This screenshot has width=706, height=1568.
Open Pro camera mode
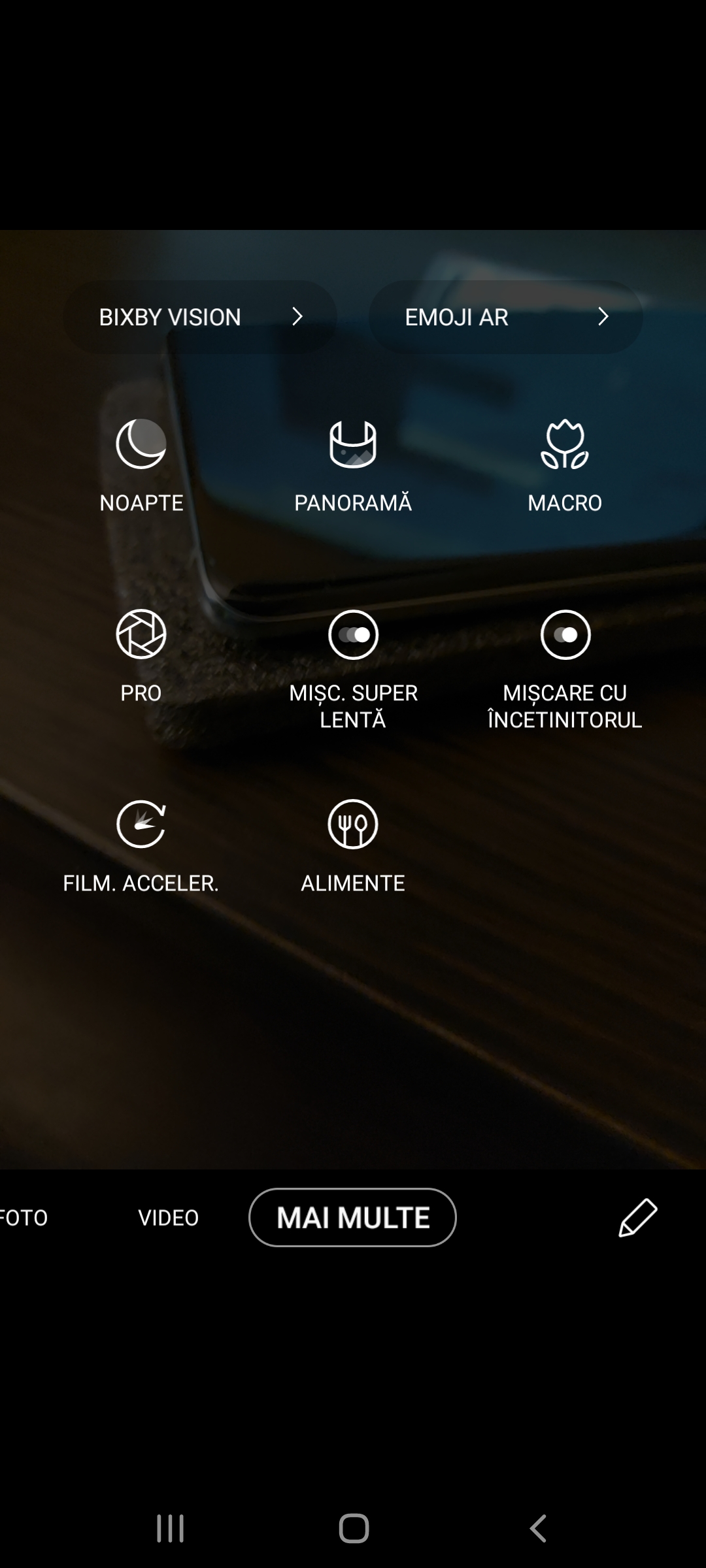pyautogui.click(x=141, y=657)
